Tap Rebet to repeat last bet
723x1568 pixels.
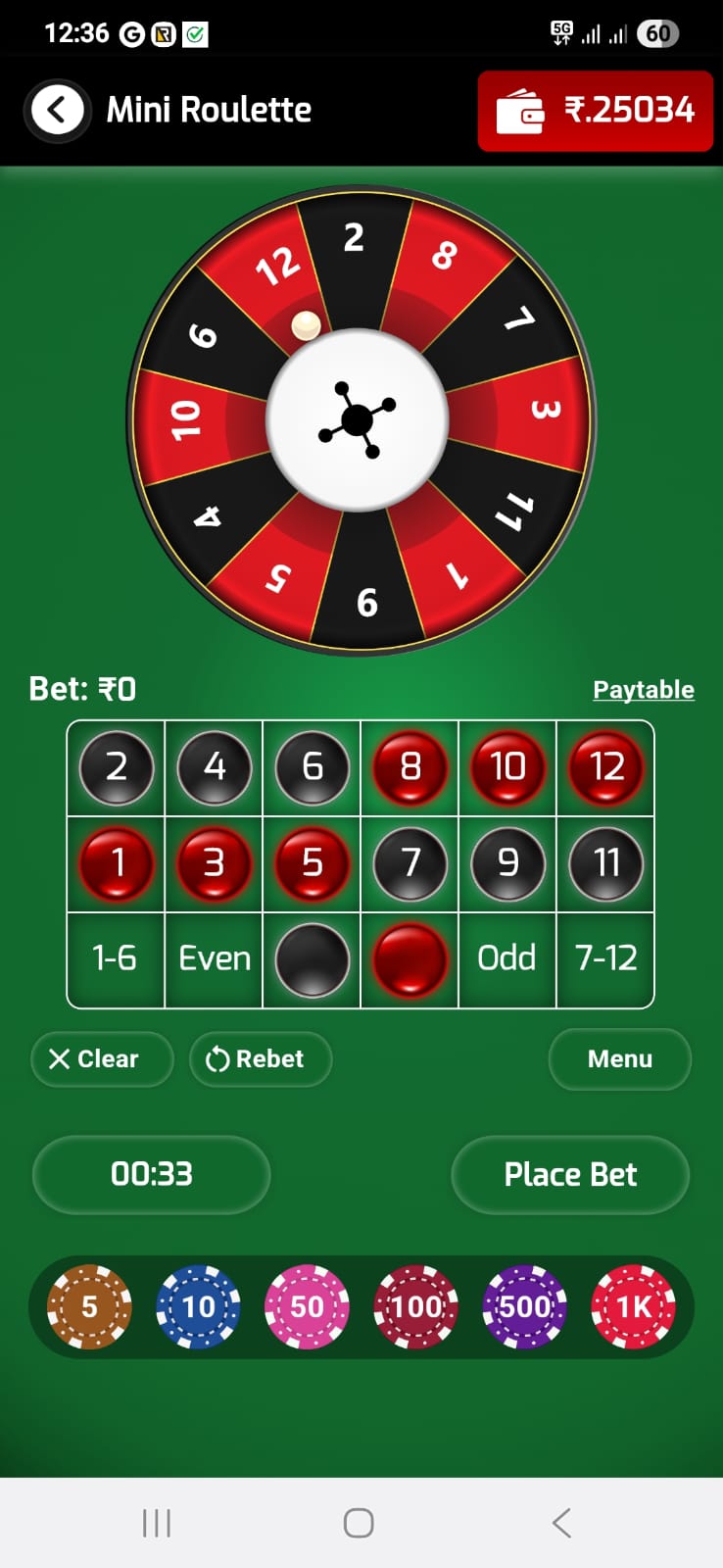(x=260, y=1059)
